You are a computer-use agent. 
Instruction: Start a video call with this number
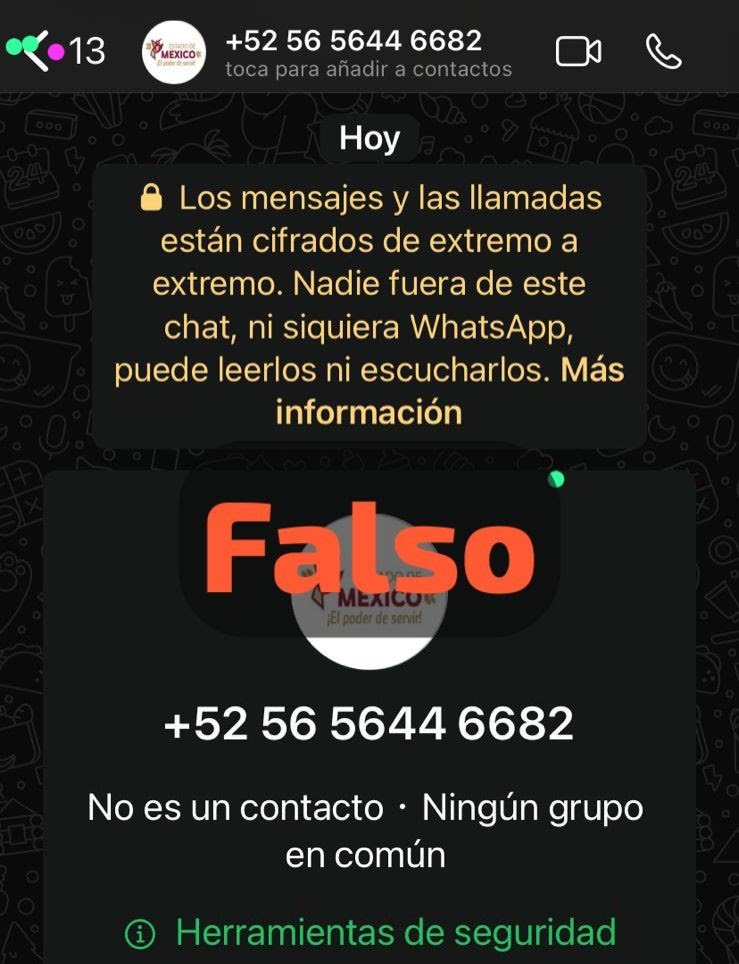578,51
